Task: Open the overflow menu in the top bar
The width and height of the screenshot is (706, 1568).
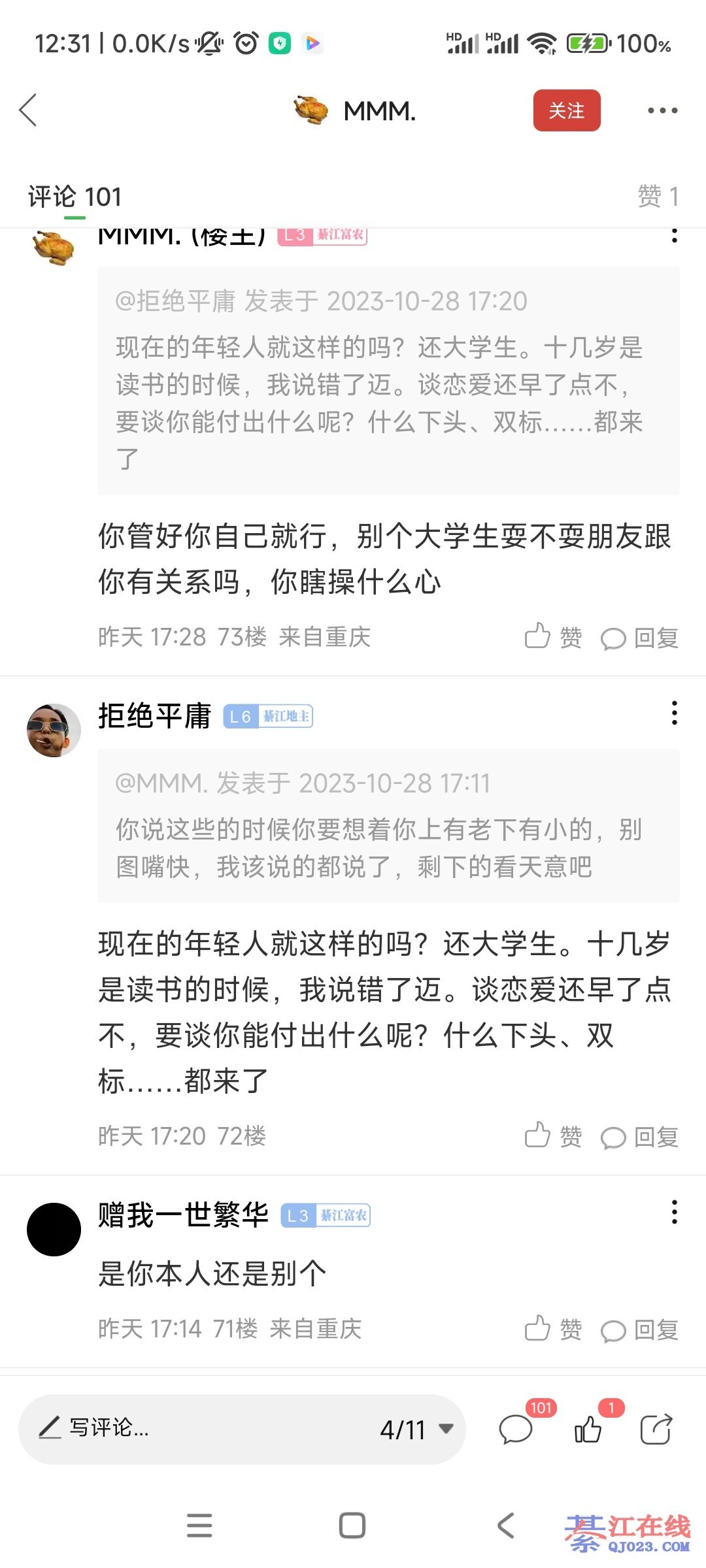Action: pyautogui.click(x=662, y=110)
